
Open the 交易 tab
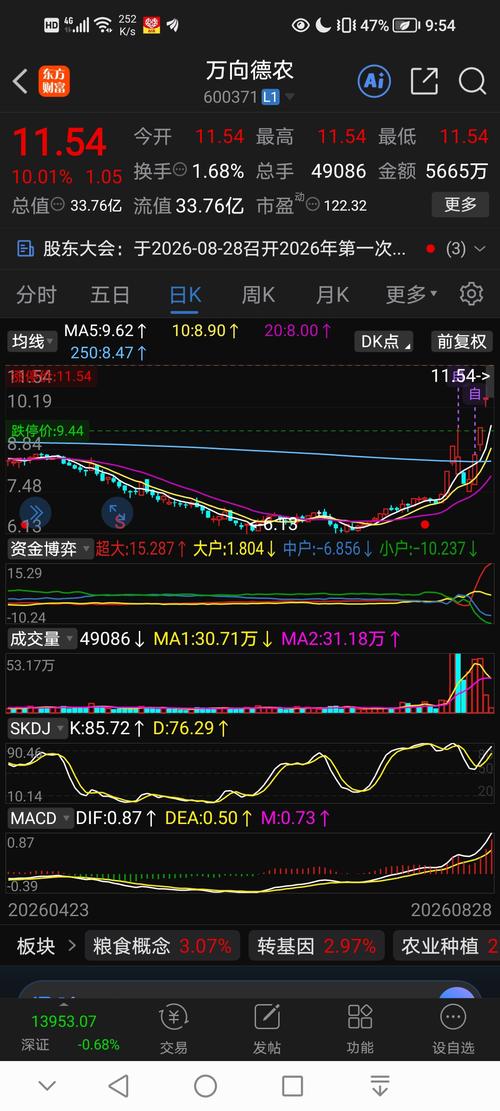(174, 1029)
